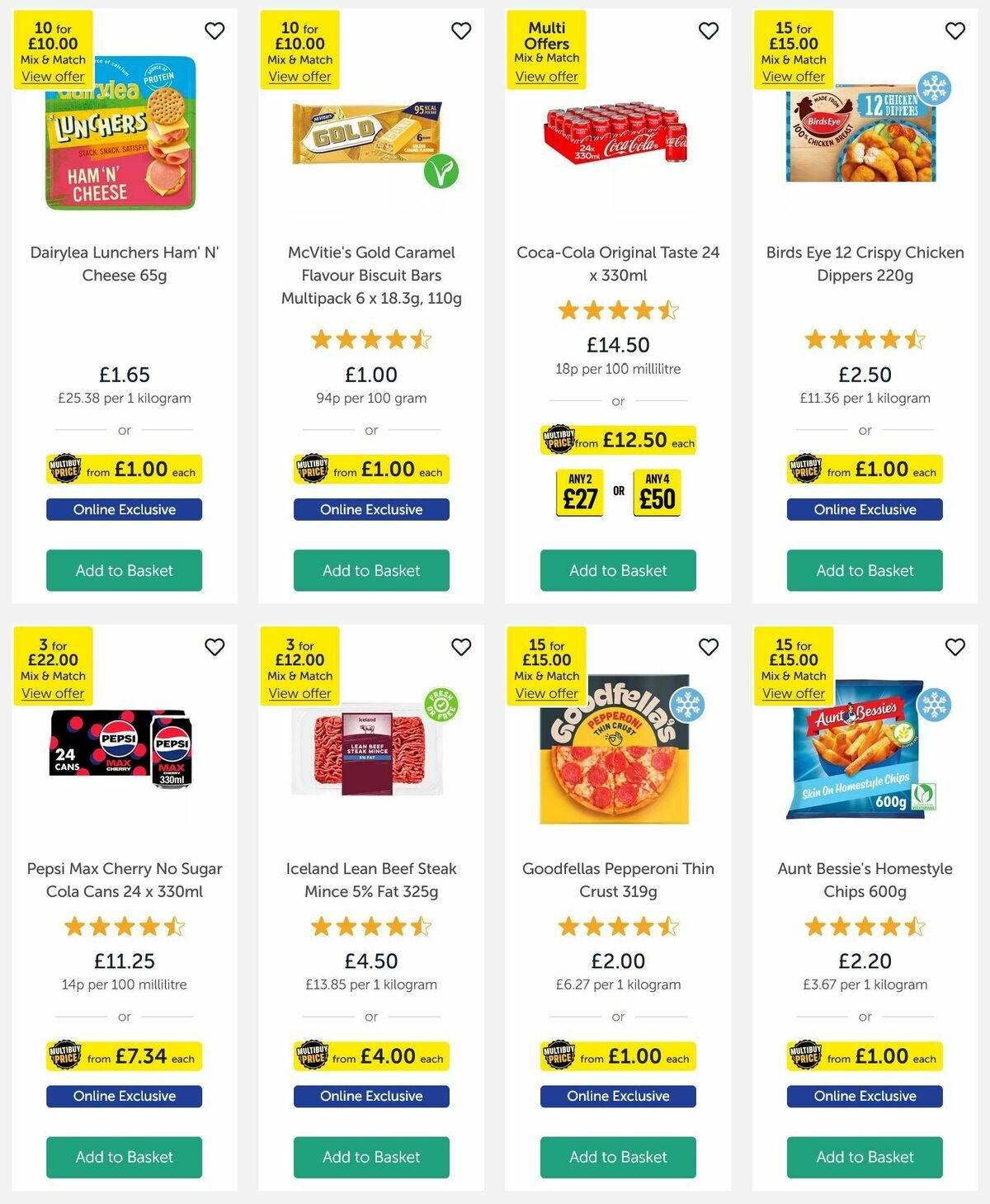The width and height of the screenshot is (990, 1204).
Task: Click the heart icon on McVitie's Gold Caramel
Action: coord(461,31)
